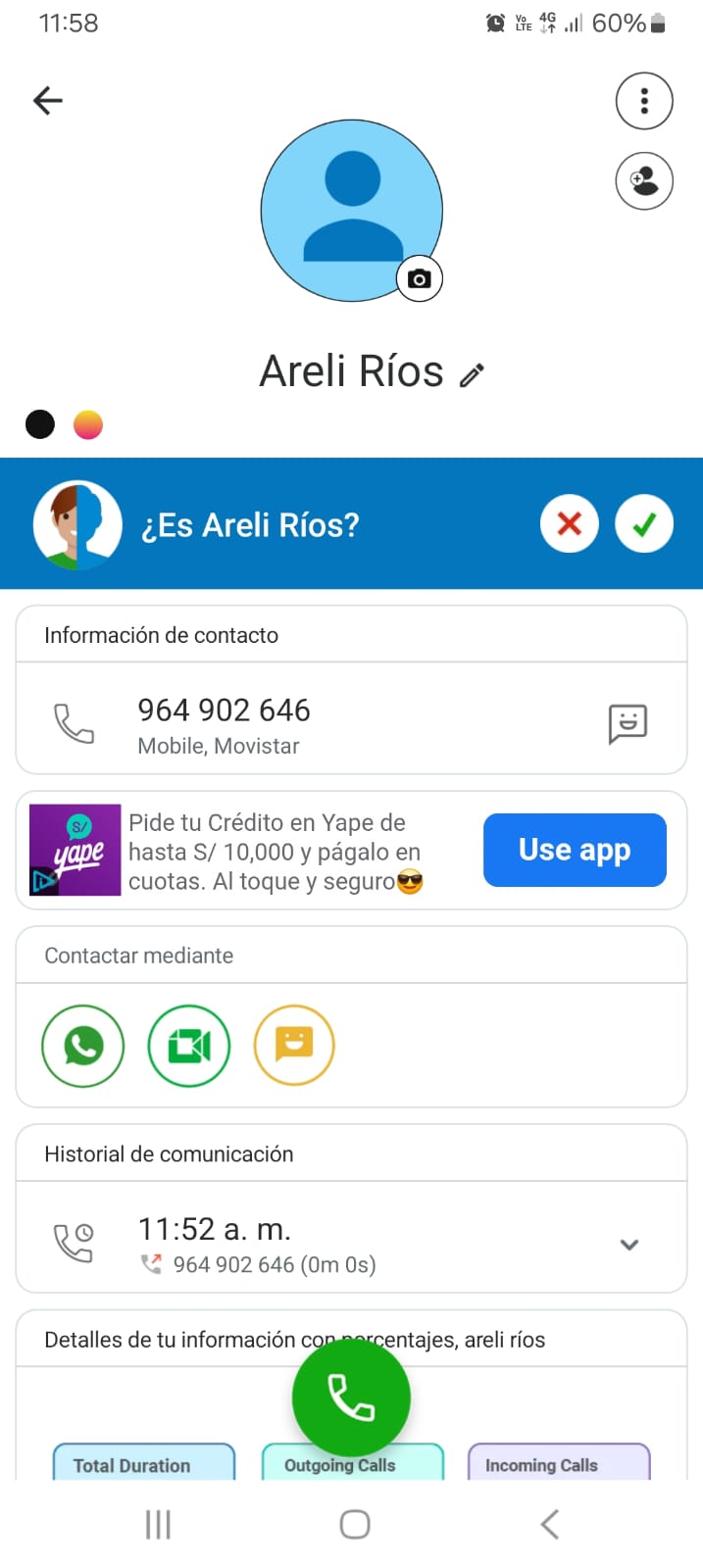Image resolution: width=703 pixels, height=1568 pixels.
Task: Select the orange gradient color dot
Action: pos(88,424)
